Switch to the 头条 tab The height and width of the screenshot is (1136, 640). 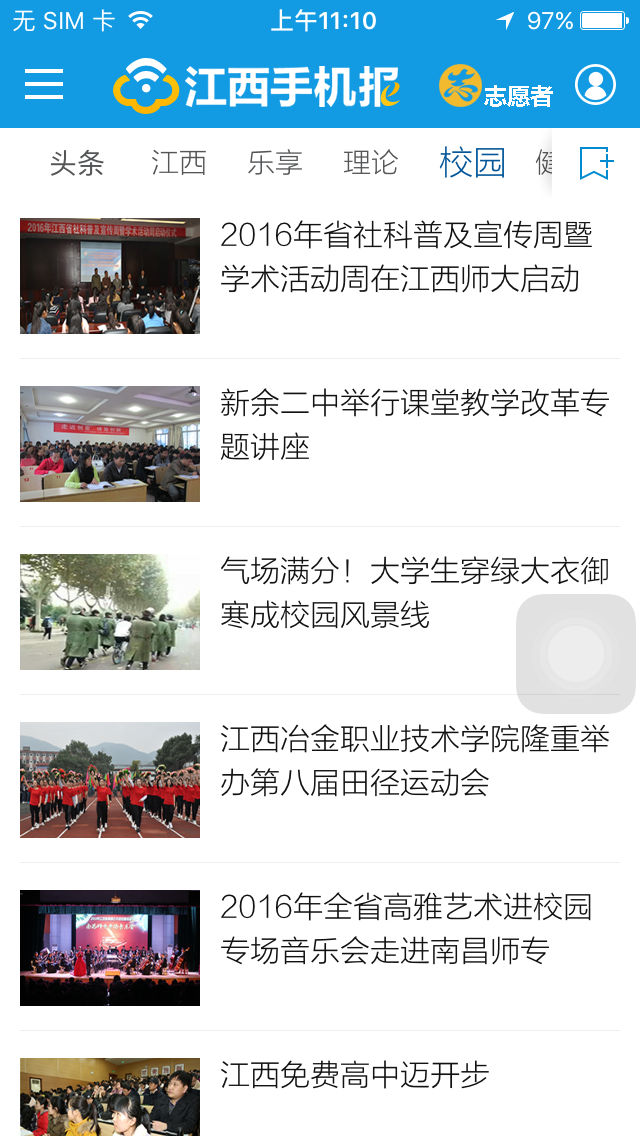coord(77,162)
